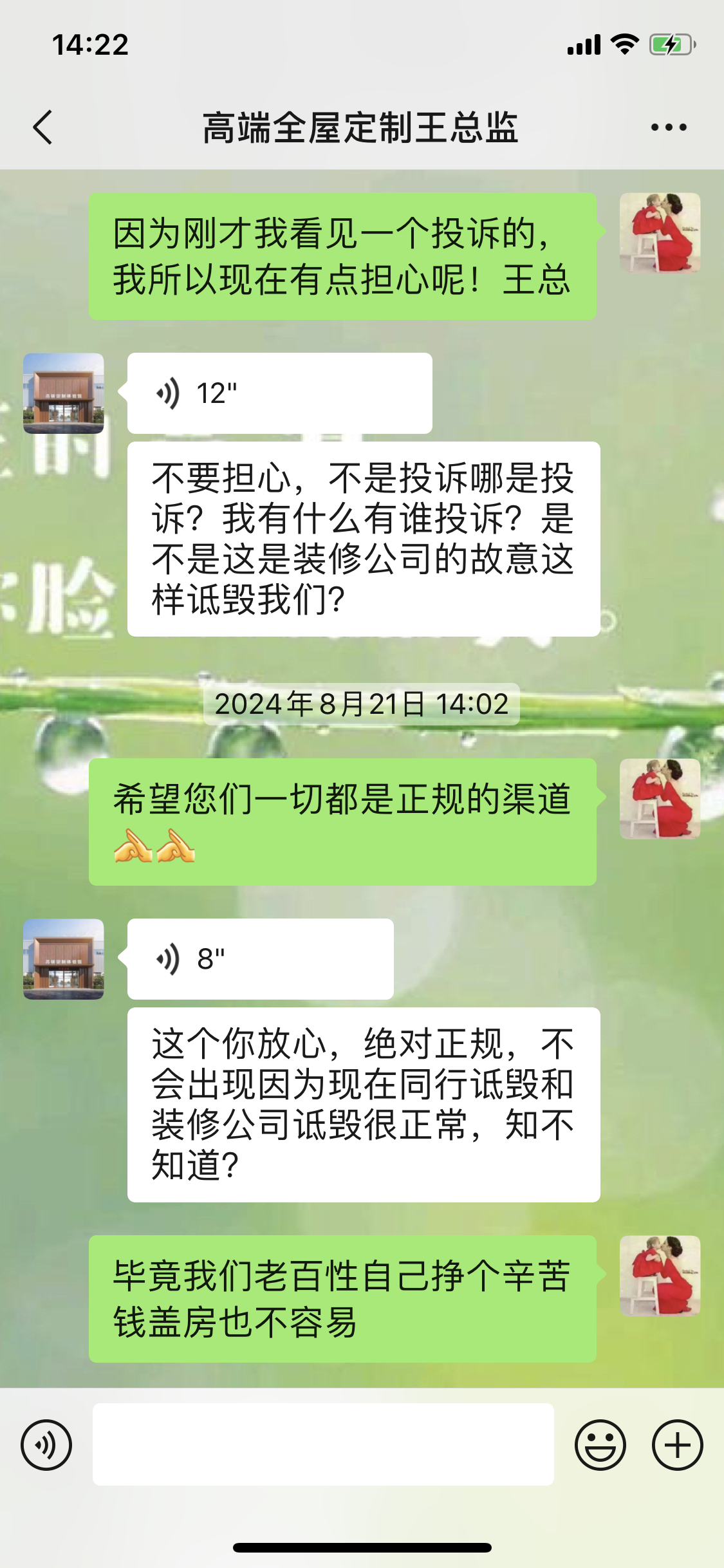Screen dimensions: 724x1568
Task: Open the chat info overflow menu
Action: pos(669,127)
